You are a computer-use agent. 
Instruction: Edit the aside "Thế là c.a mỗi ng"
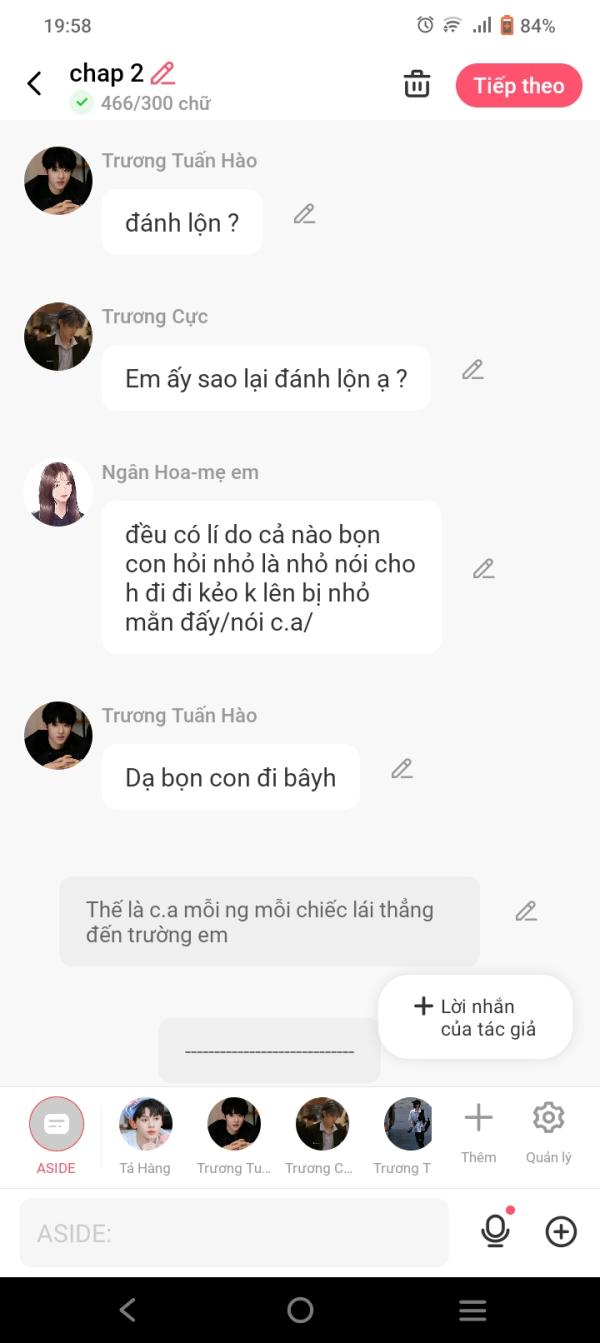(526, 911)
